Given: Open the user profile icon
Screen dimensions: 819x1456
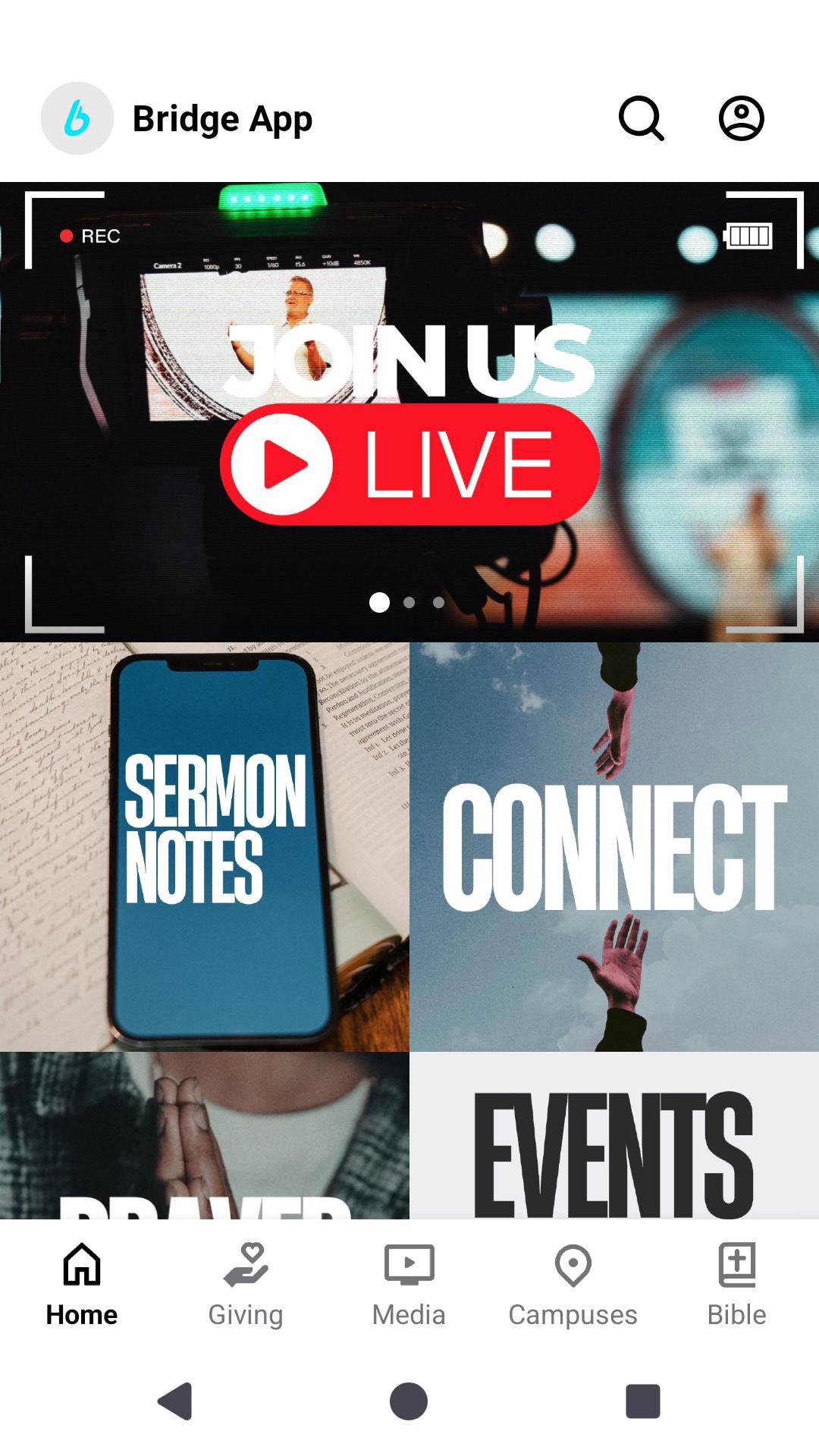Looking at the screenshot, I should point(741,118).
